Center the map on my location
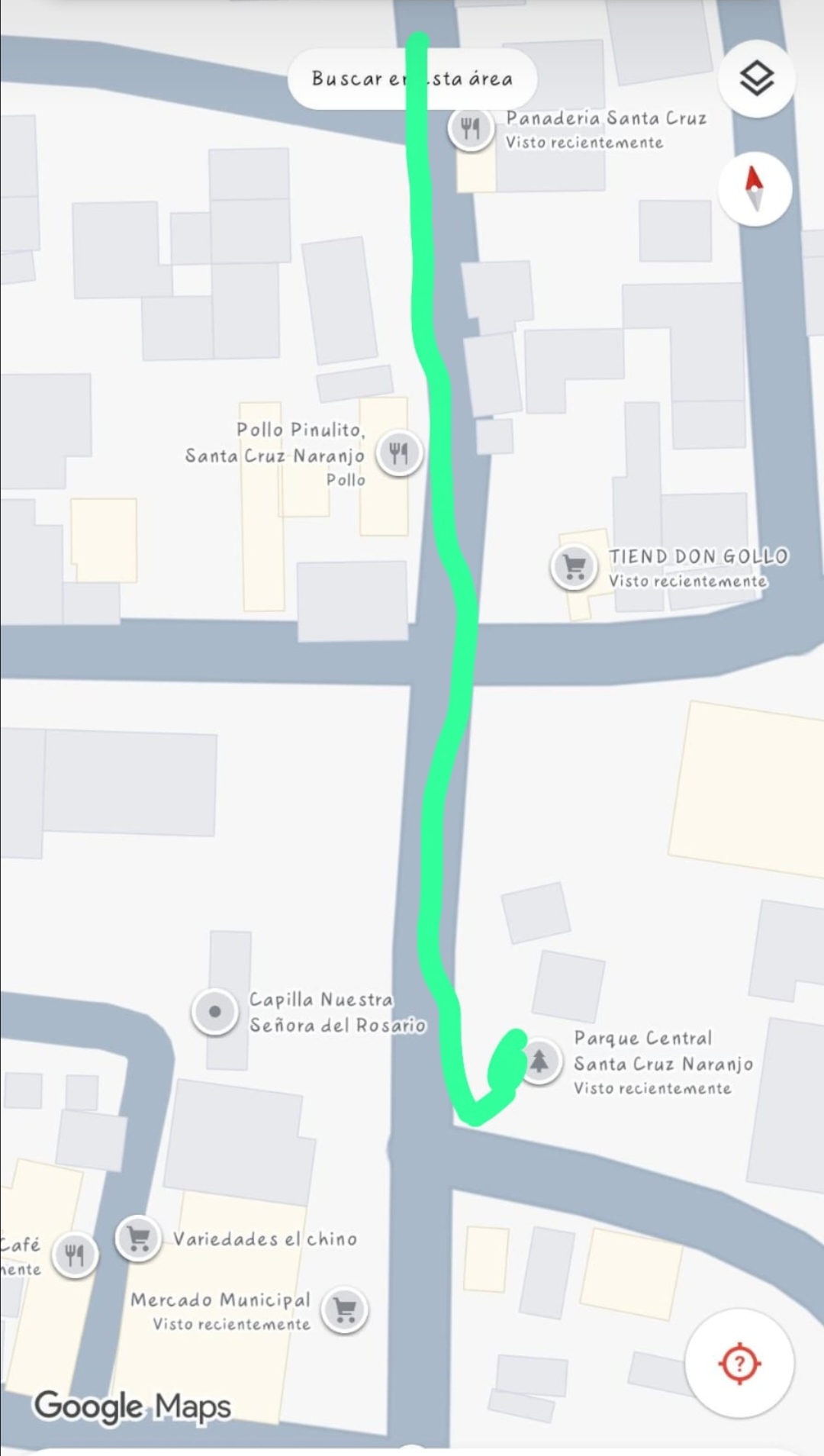This screenshot has width=824, height=1456. point(739,1363)
